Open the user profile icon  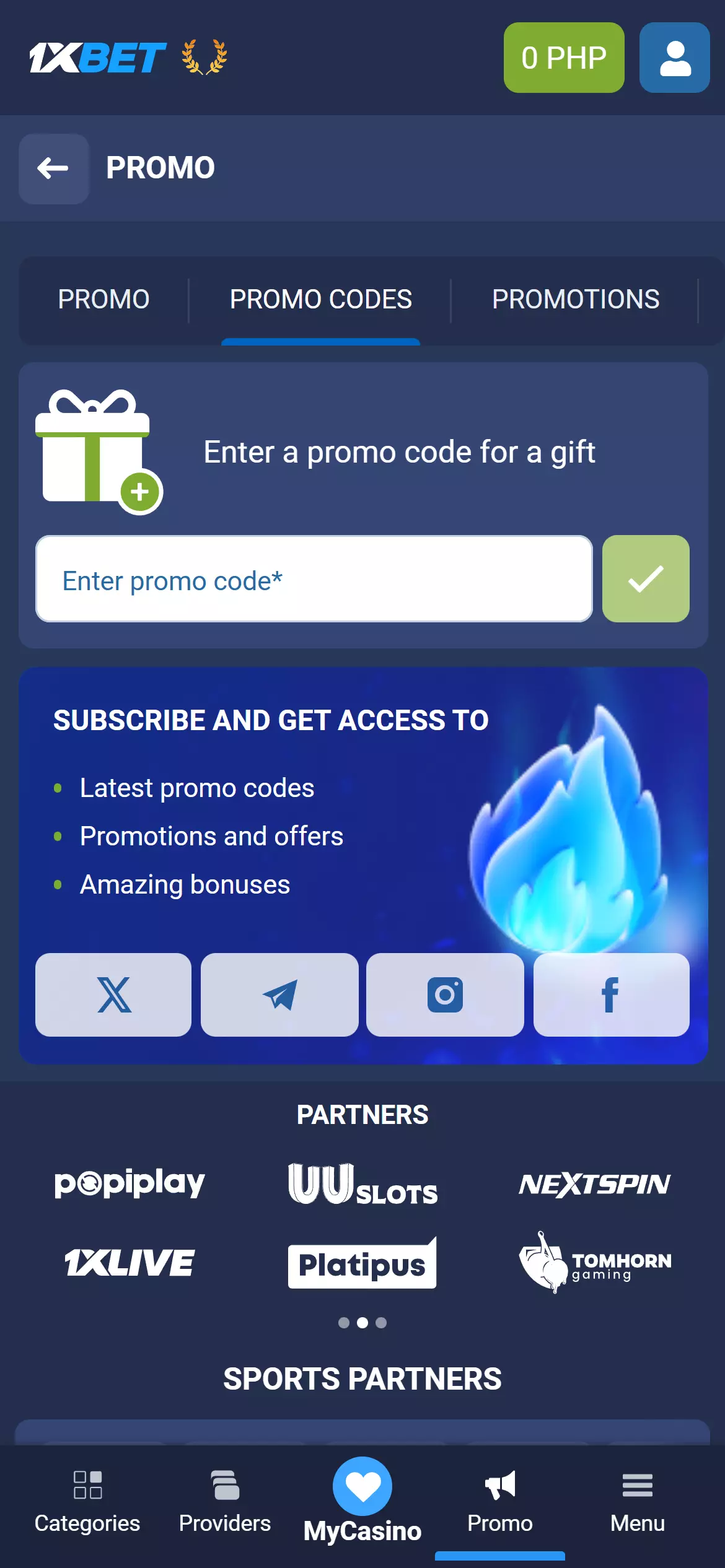coord(674,58)
